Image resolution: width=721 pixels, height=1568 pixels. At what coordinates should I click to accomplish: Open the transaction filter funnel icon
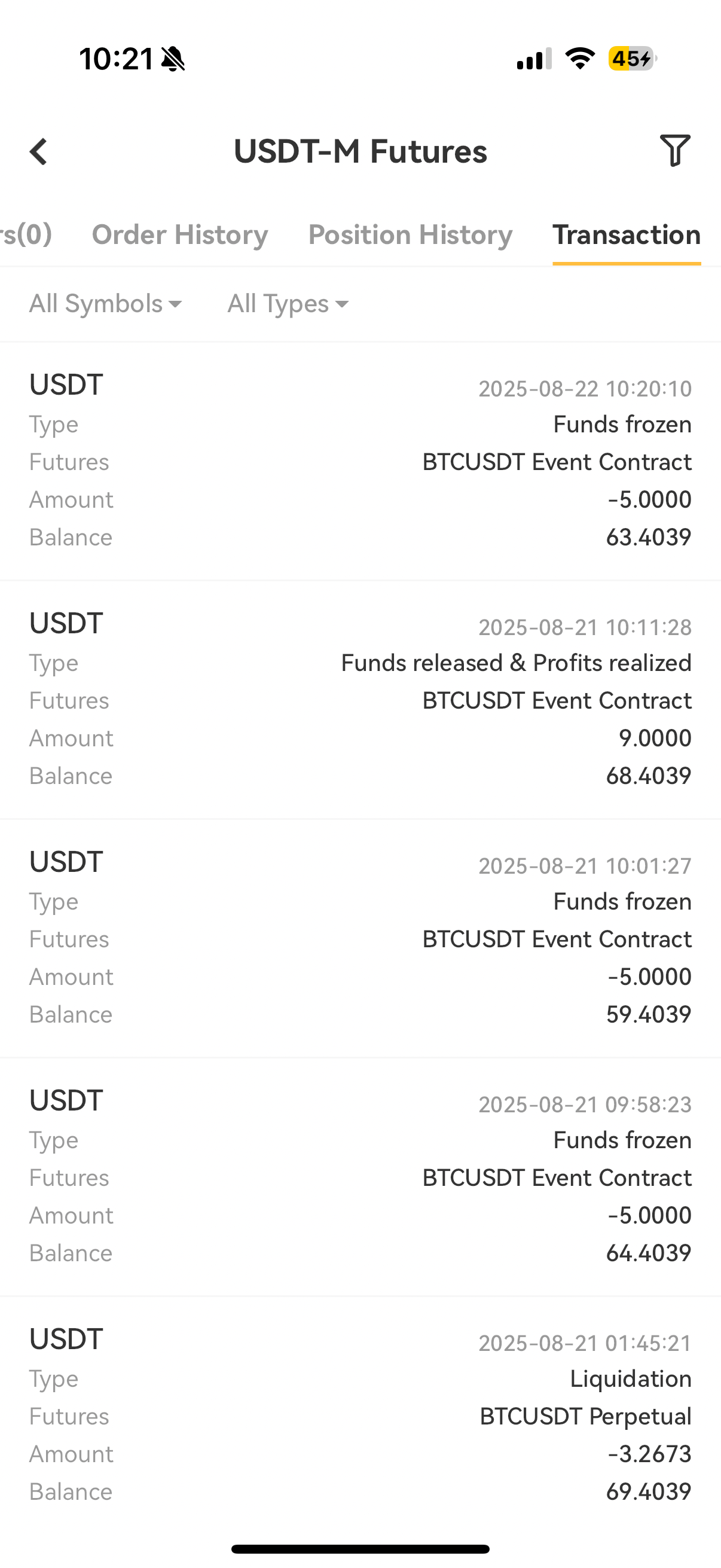click(x=674, y=151)
